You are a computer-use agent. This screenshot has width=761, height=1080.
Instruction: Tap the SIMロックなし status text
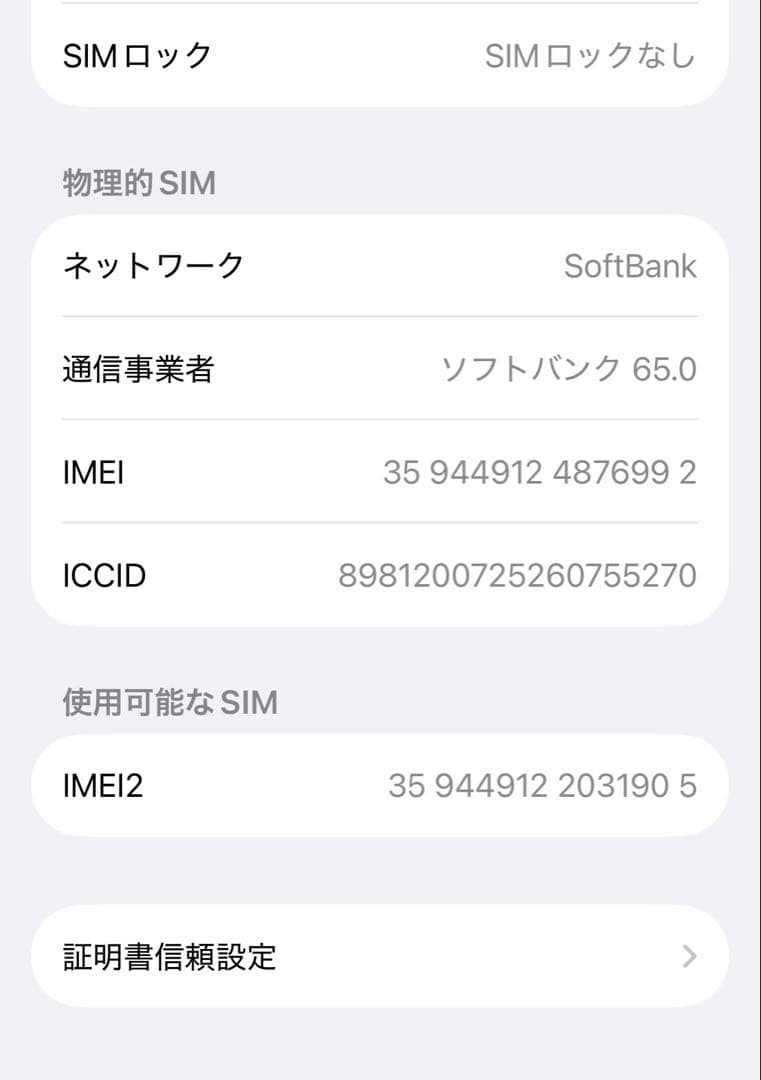(x=590, y=57)
